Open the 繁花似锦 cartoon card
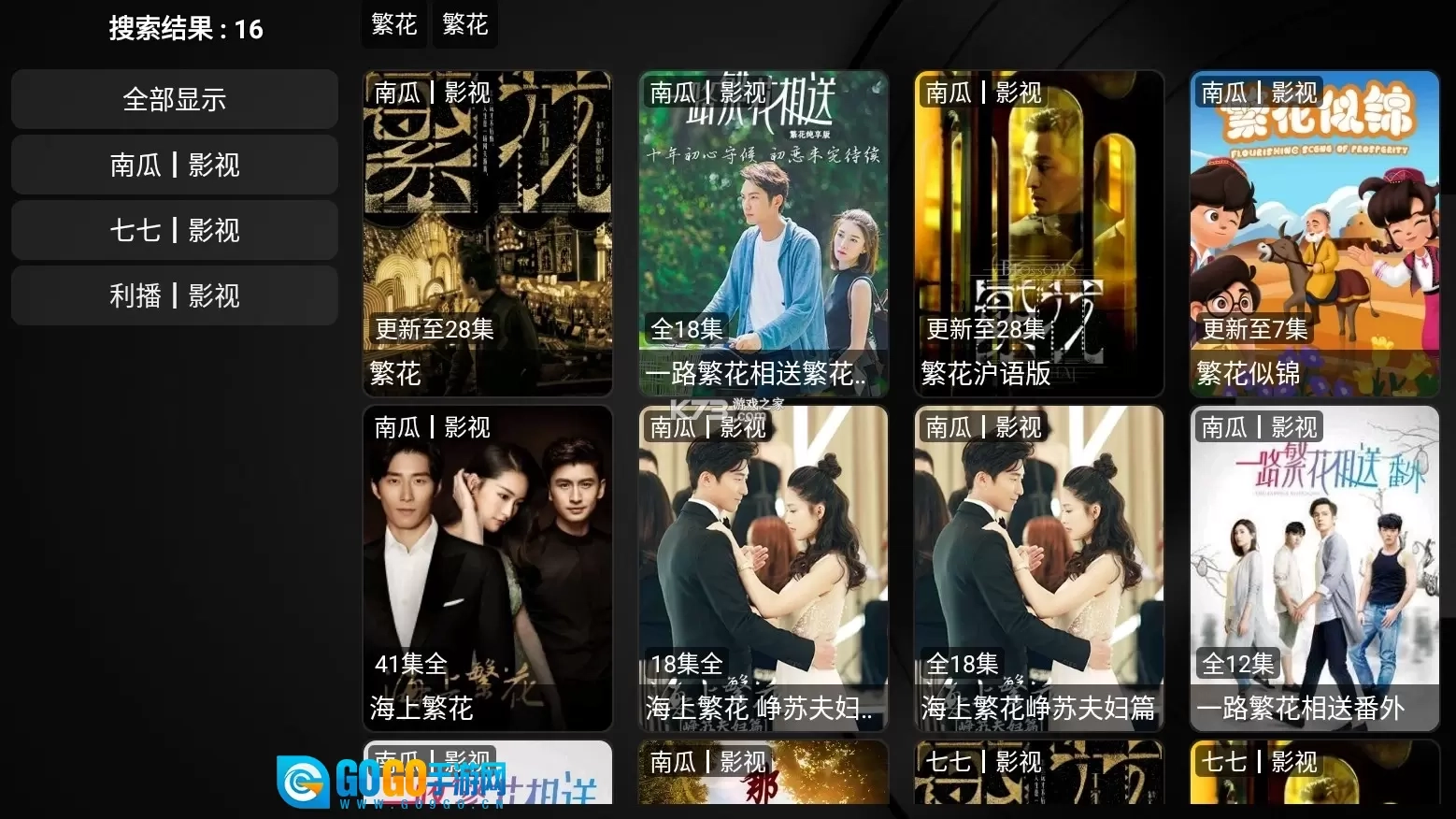Screen dimensions: 1456x819 point(1314,234)
